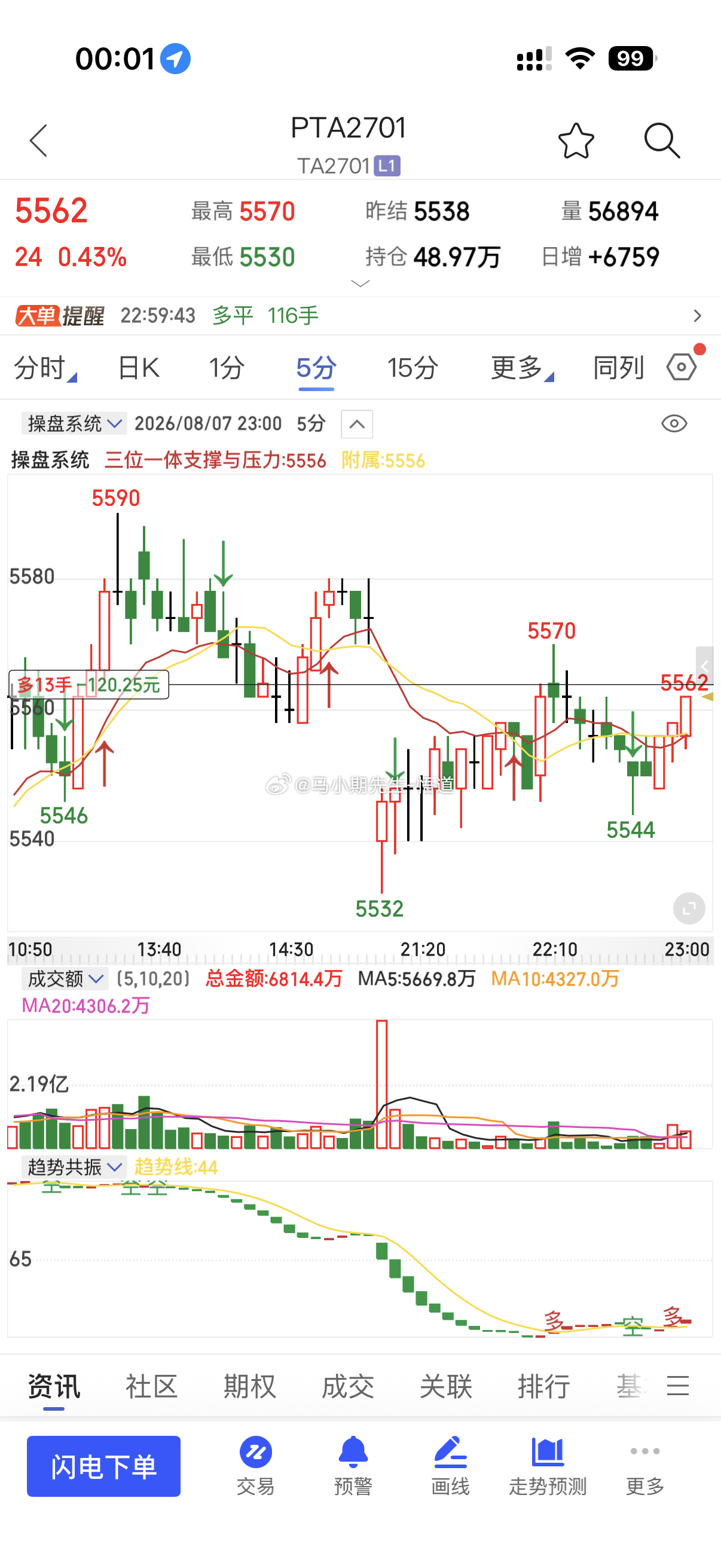
Task: Open 走势预测 trend forecast
Action: click(x=548, y=1466)
